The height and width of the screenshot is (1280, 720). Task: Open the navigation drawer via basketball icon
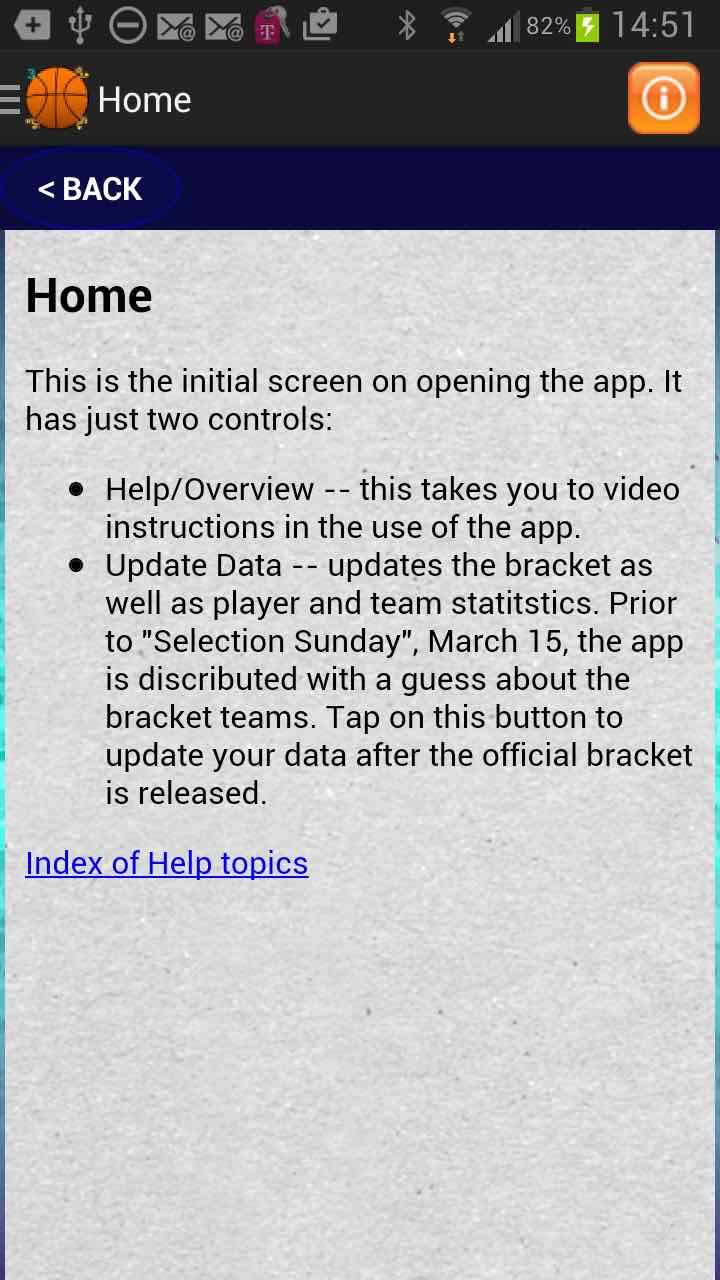(x=56, y=99)
